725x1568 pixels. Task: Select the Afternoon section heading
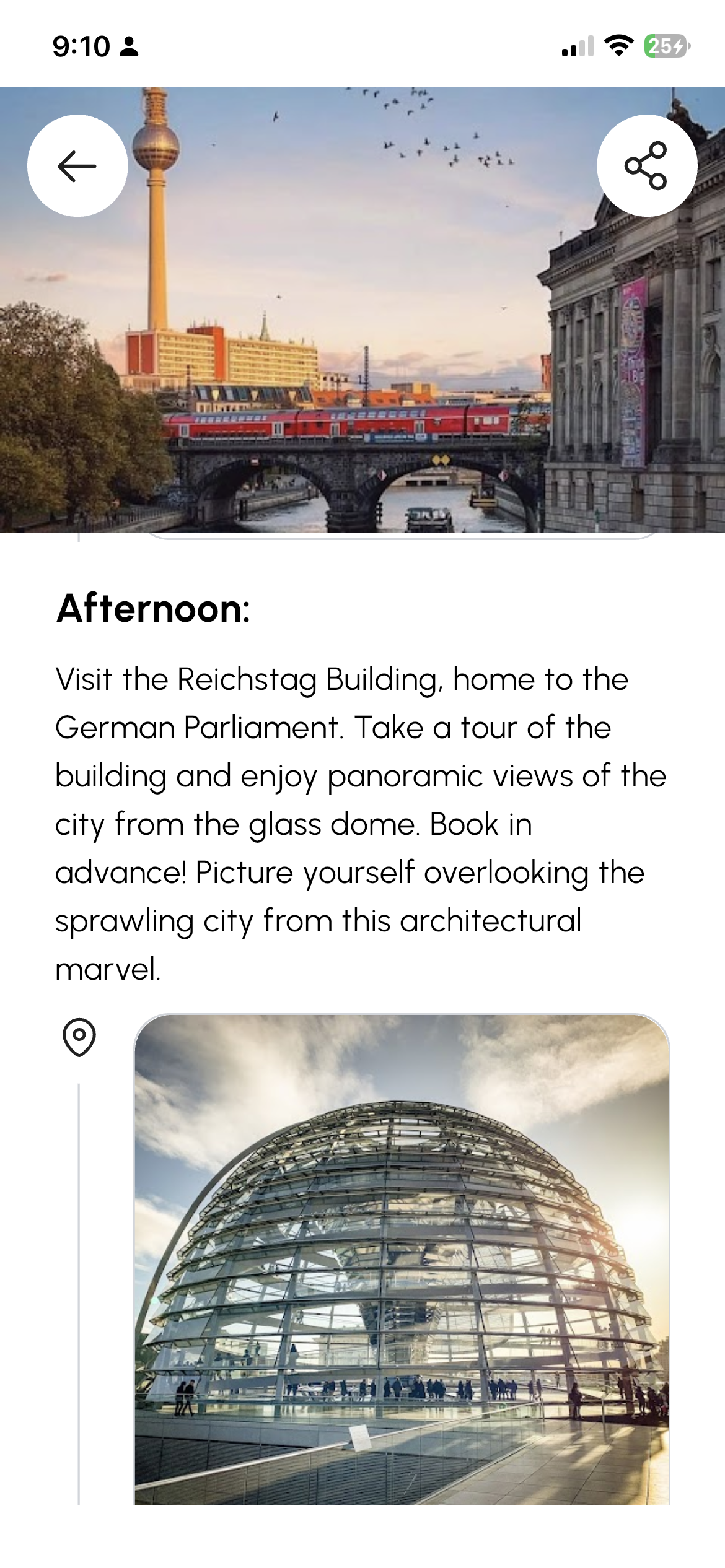152,609
